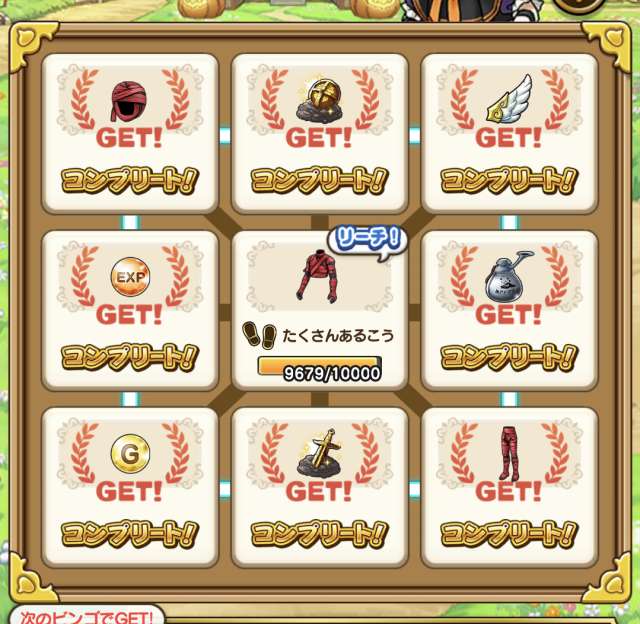Open the completed winged item reward tile
The width and height of the screenshot is (640, 624).
click(509, 132)
